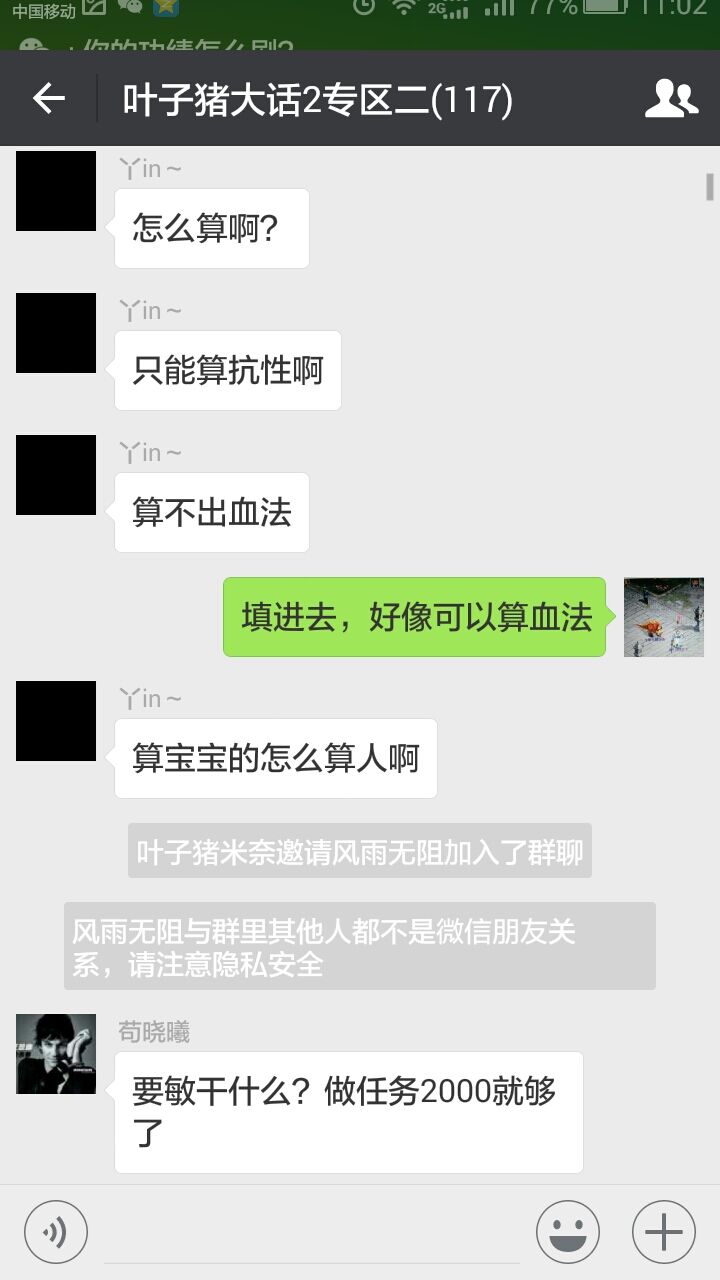
Task: Switch to voice message input
Action: (56, 1232)
